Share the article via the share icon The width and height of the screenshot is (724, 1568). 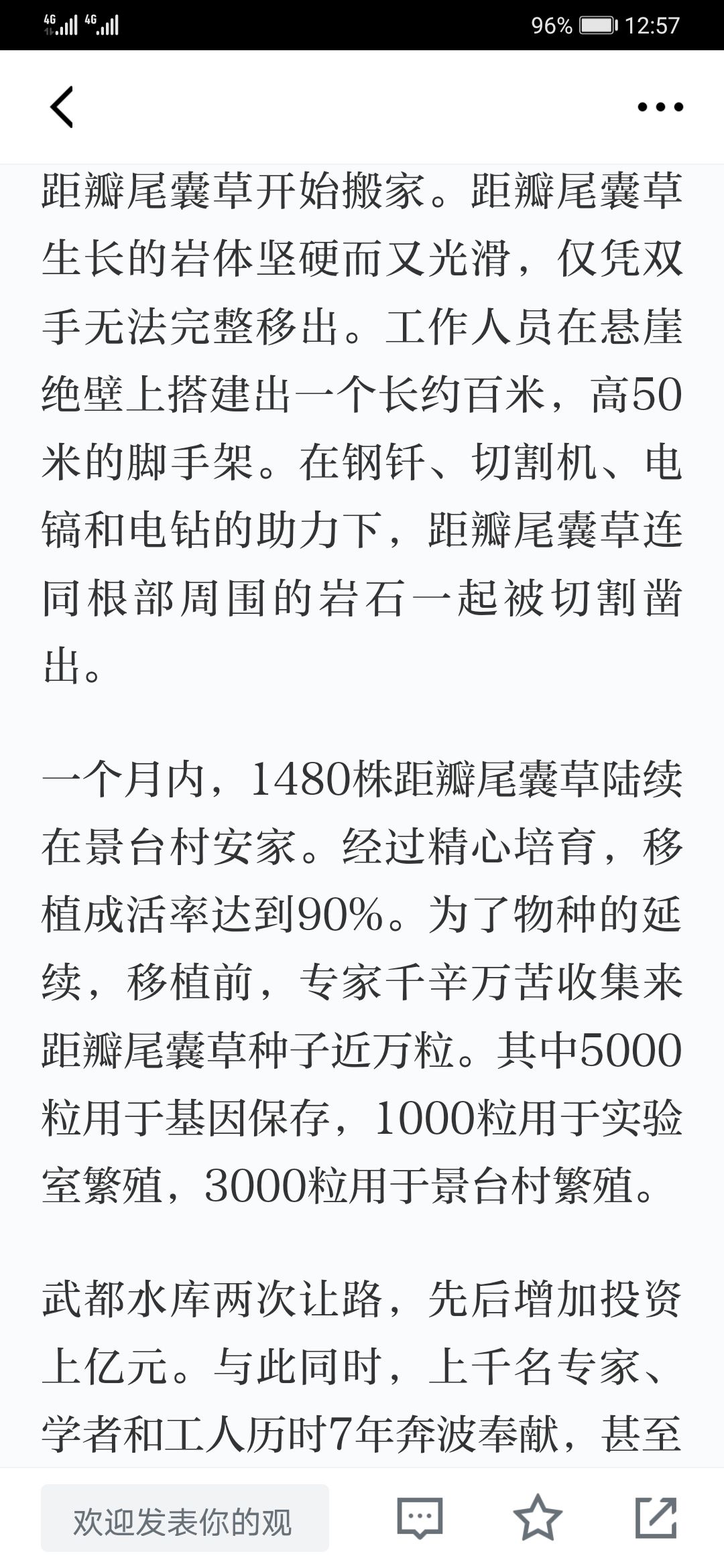pos(656,1517)
